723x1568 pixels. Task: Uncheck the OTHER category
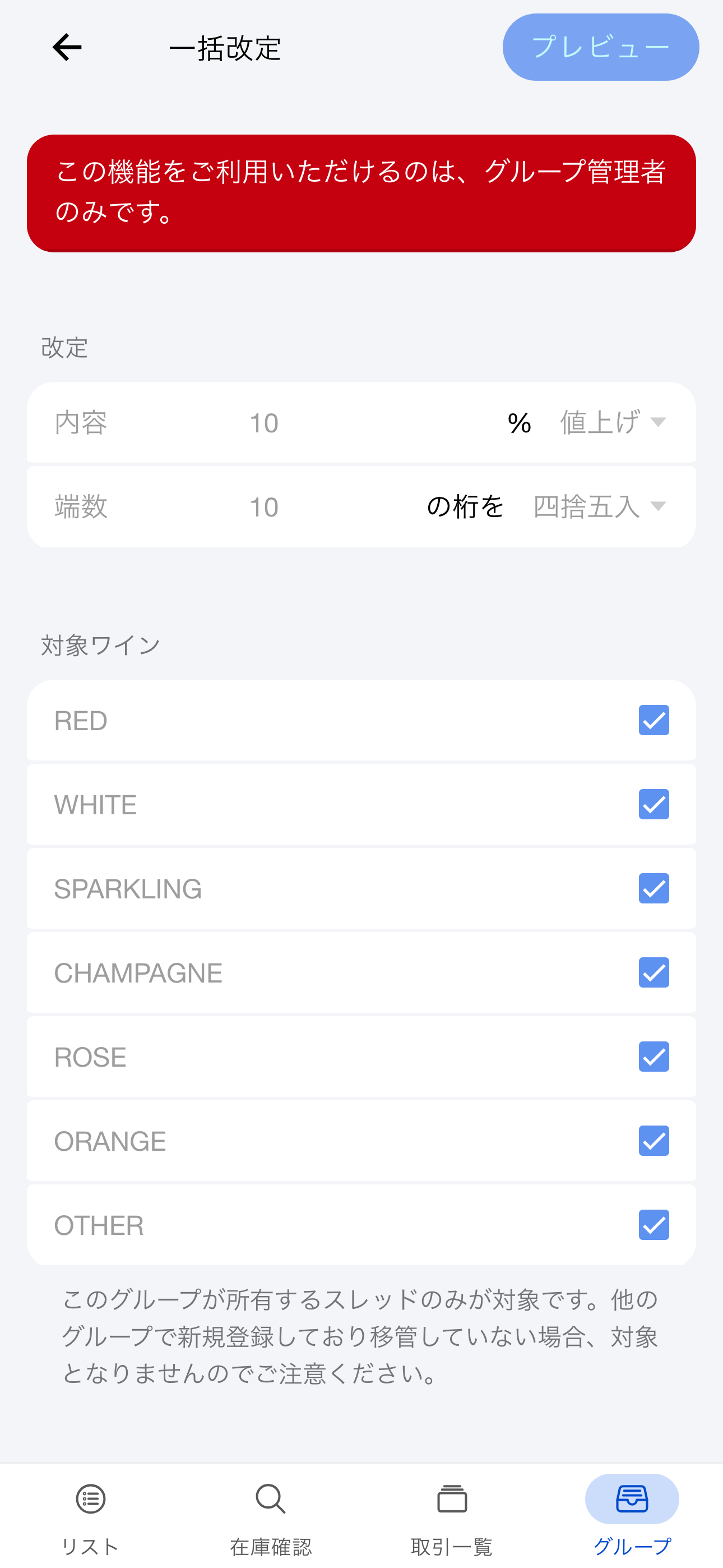653,1225
